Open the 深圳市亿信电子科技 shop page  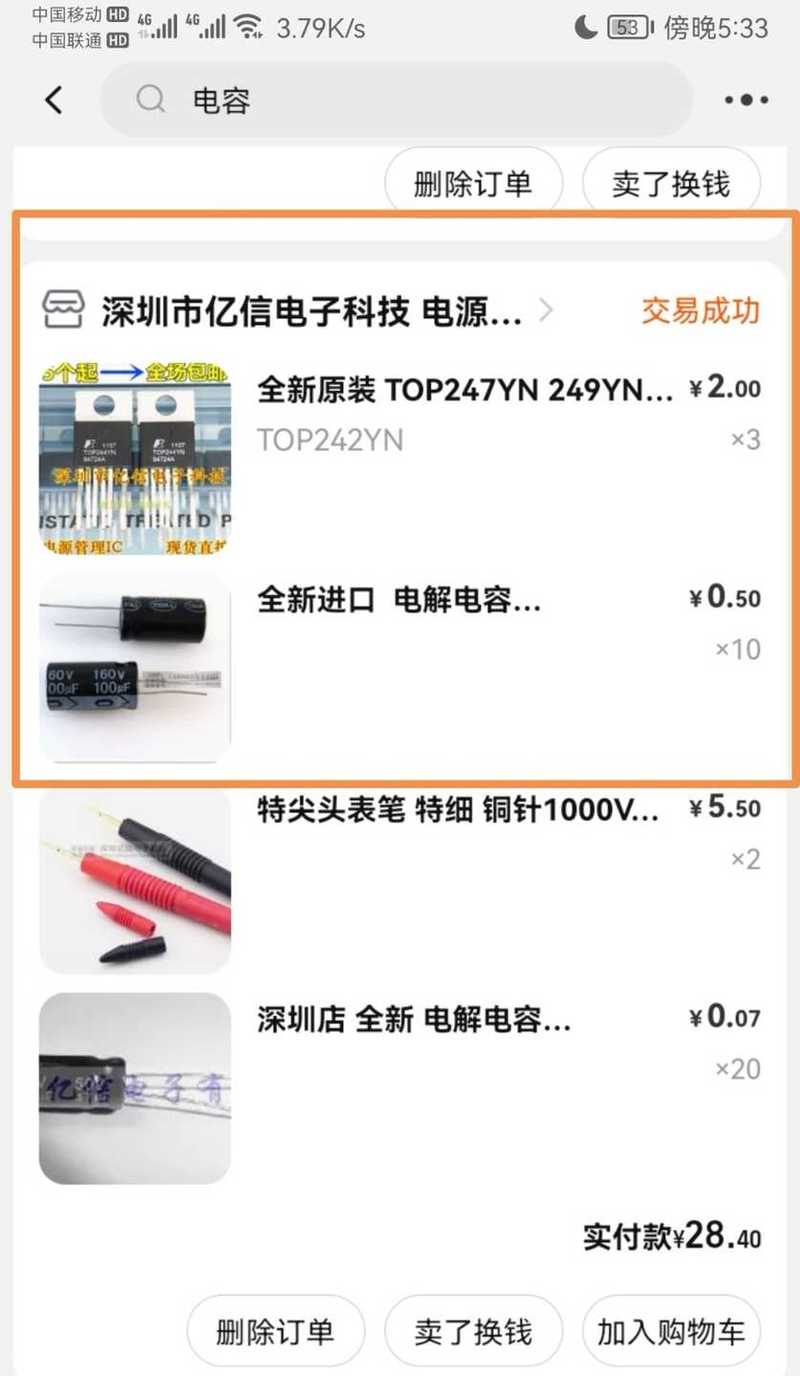tap(310, 312)
